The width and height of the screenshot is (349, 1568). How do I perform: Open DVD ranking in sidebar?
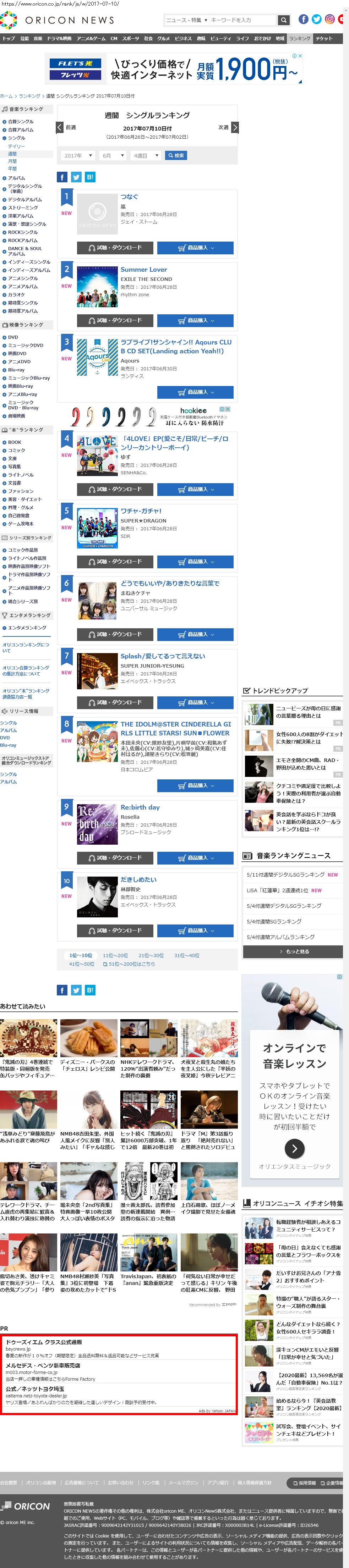[x=13, y=337]
